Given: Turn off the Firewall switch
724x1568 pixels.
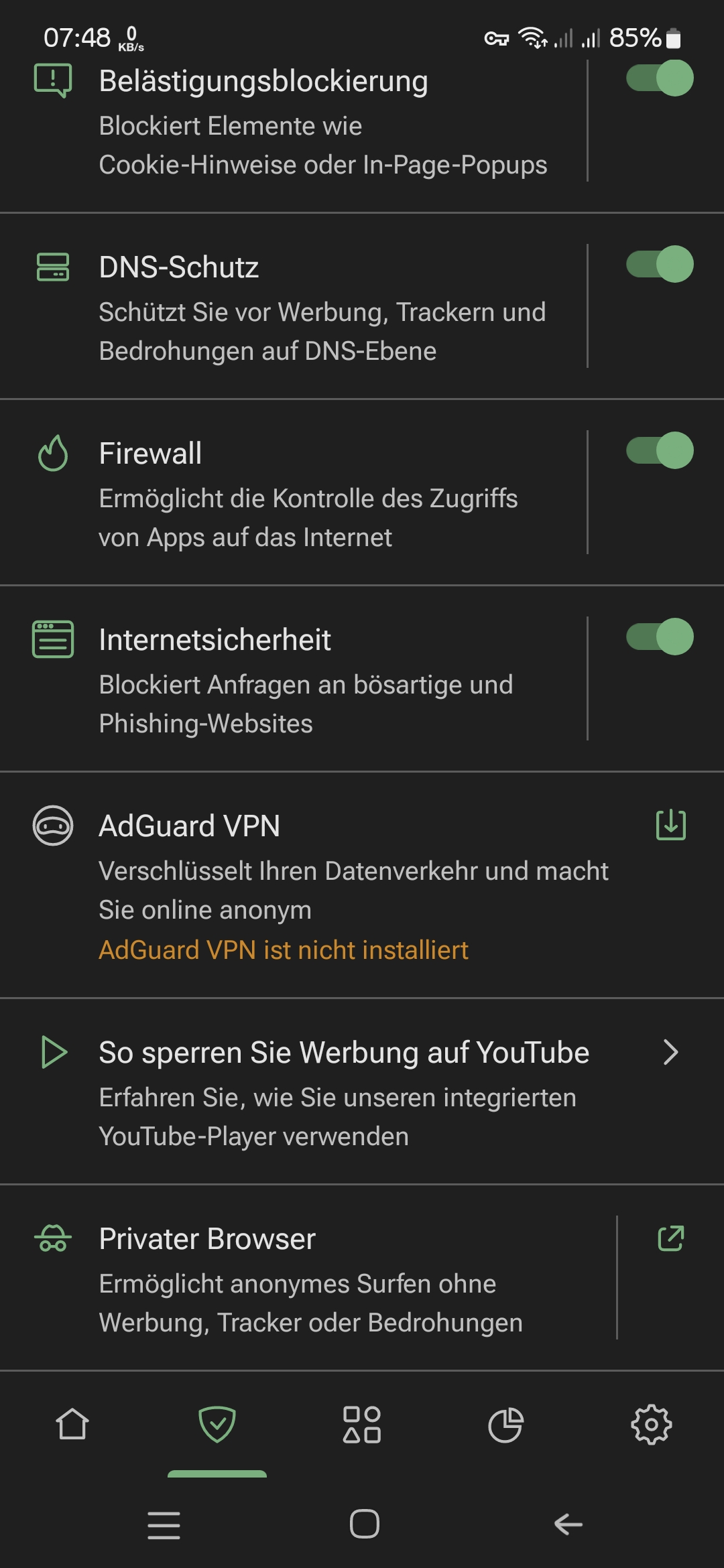Looking at the screenshot, I should click(660, 450).
